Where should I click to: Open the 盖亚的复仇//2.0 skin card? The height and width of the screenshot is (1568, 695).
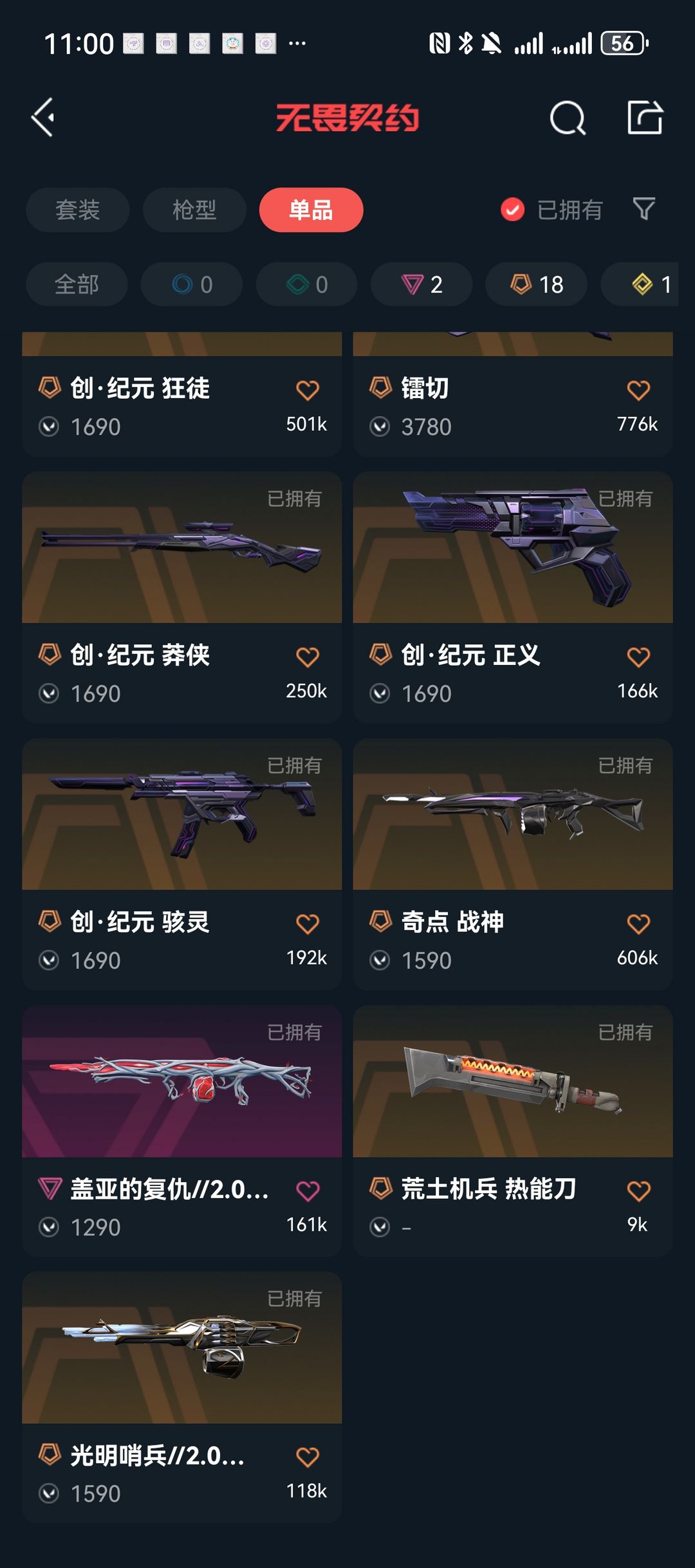click(182, 1131)
